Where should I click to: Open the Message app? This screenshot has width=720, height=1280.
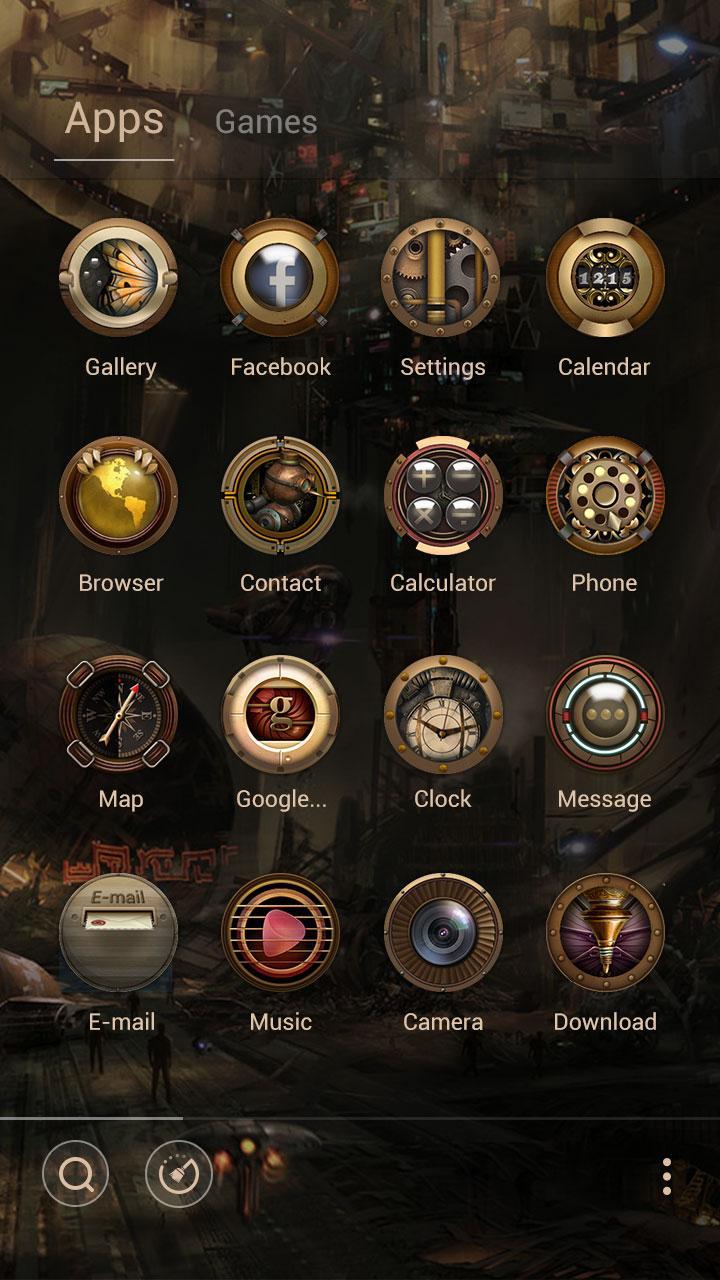point(604,713)
